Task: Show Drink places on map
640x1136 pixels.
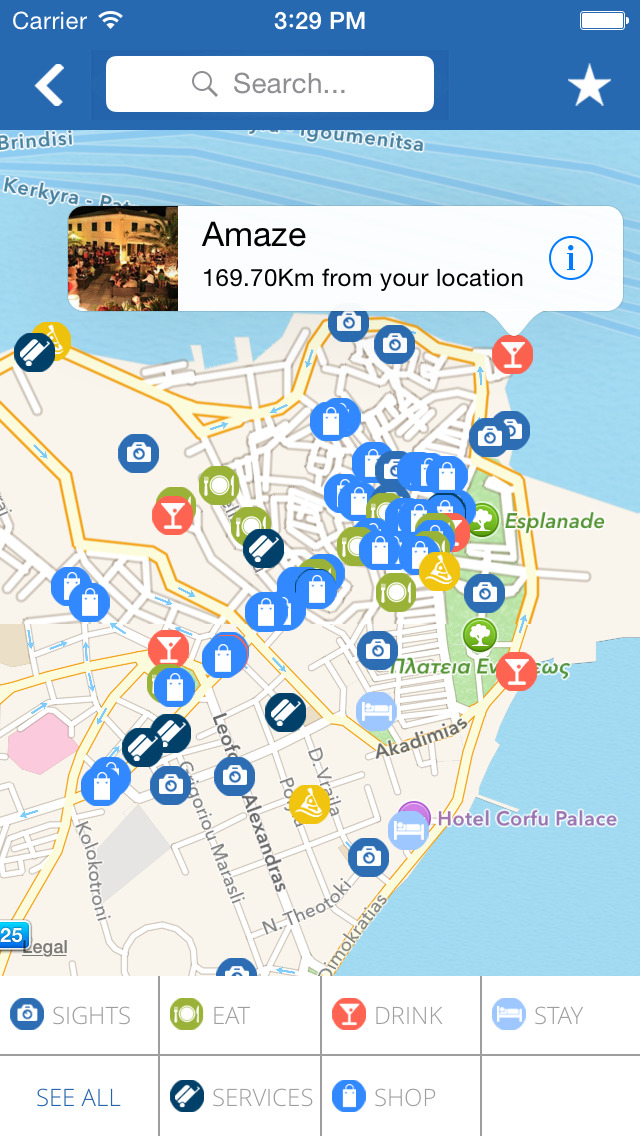Action: click(x=401, y=1015)
